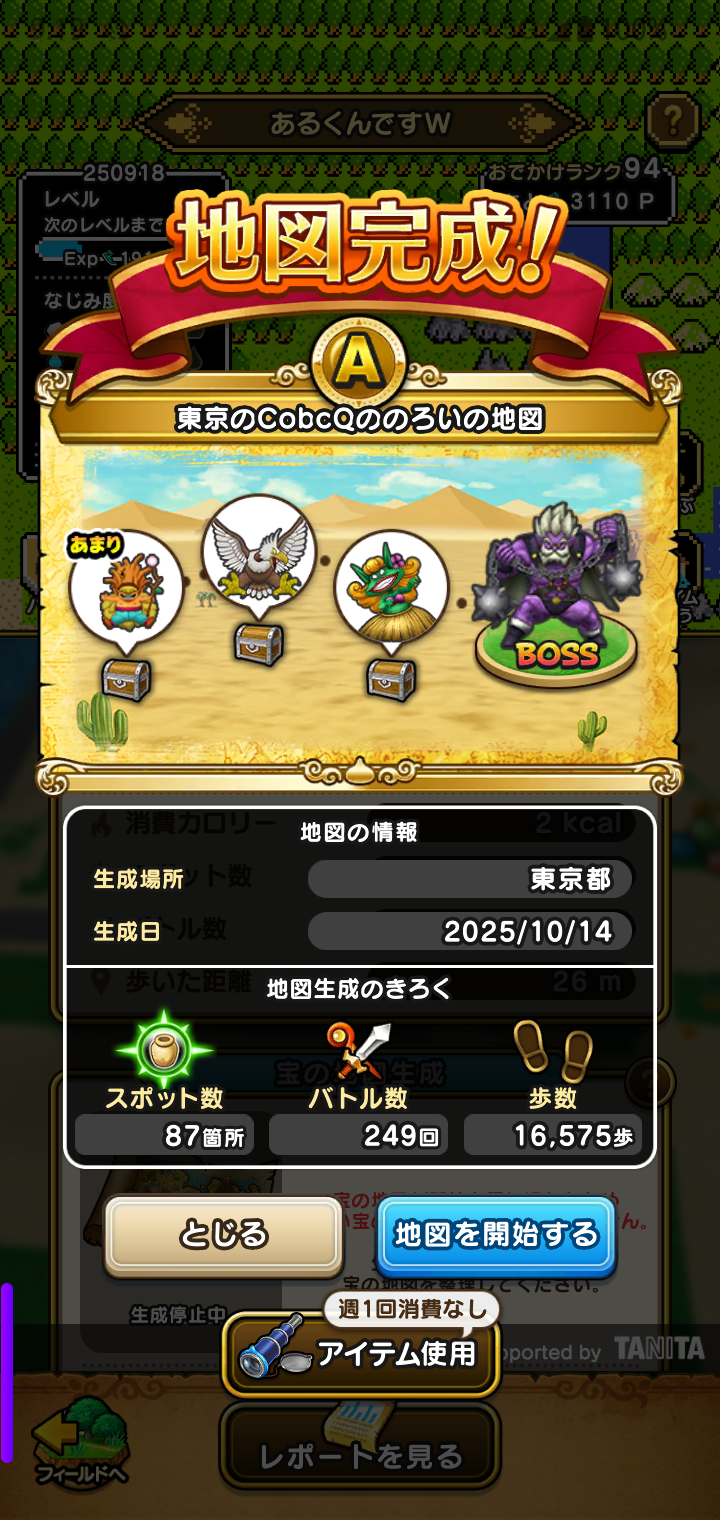The height and width of the screenshot is (1520, 720).
Task: Close the map completed dialog with とじる
Action: tap(224, 1234)
